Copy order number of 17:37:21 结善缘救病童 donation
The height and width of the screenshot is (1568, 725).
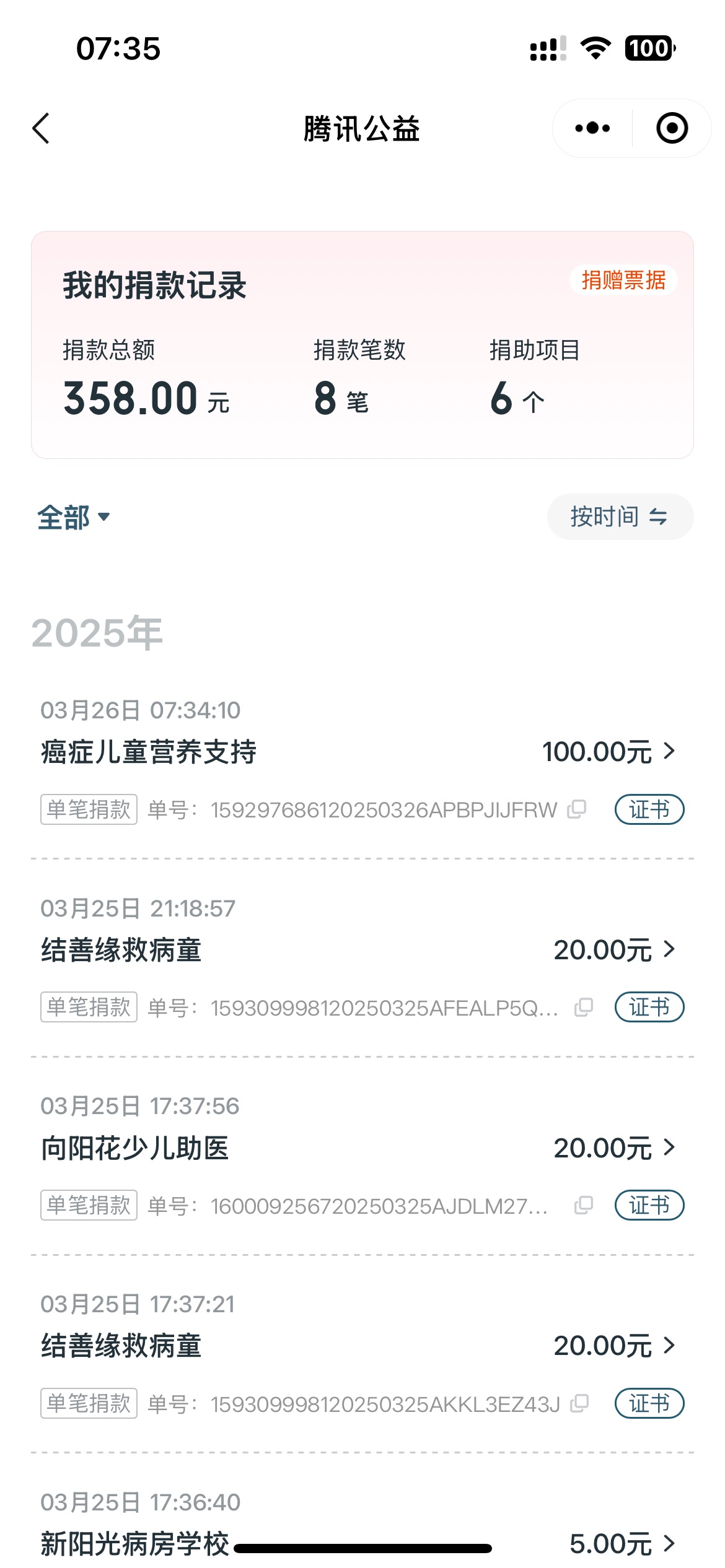(579, 1403)
